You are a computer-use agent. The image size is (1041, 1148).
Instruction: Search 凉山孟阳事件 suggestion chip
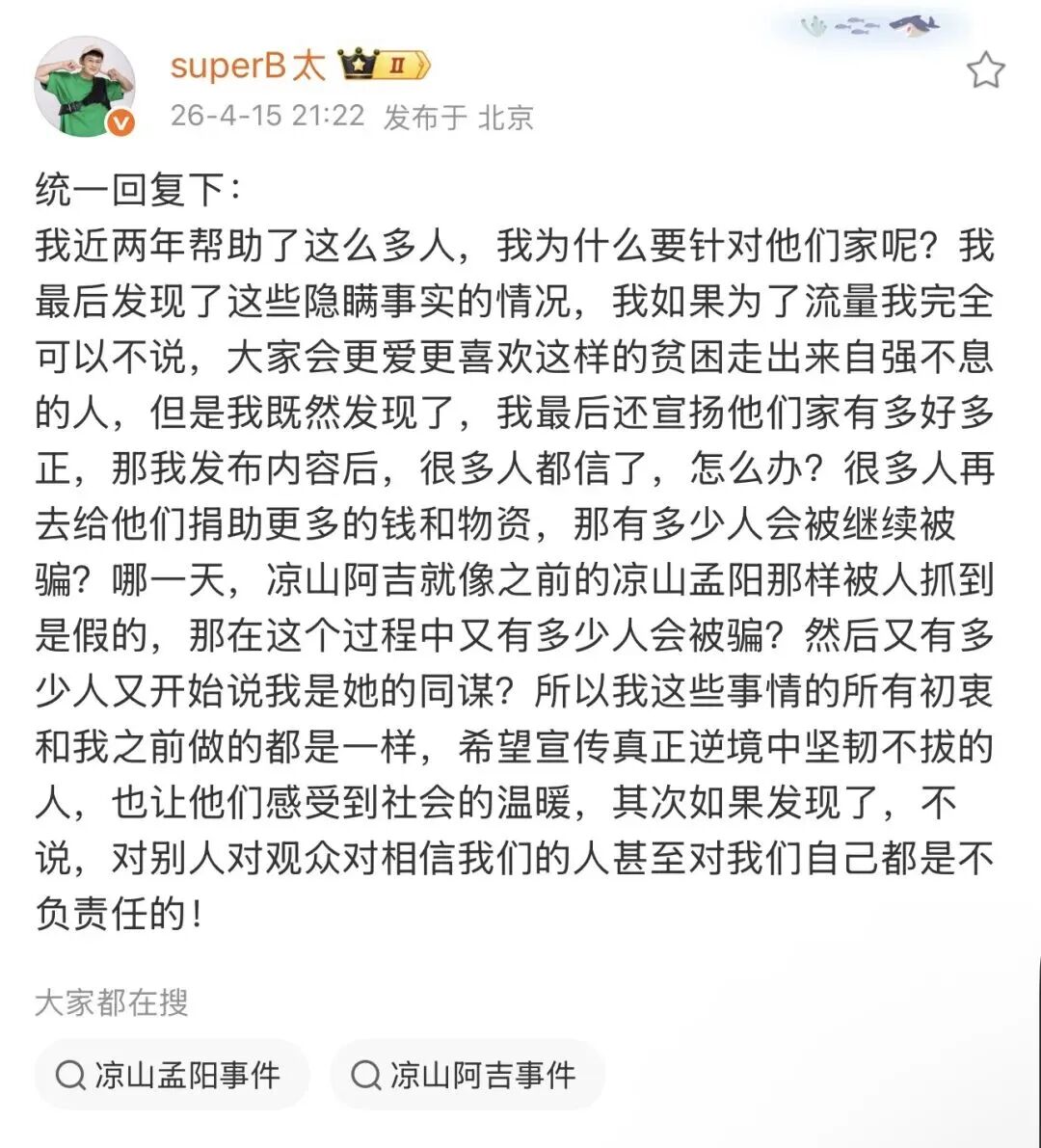click(x=172, y=1074)
